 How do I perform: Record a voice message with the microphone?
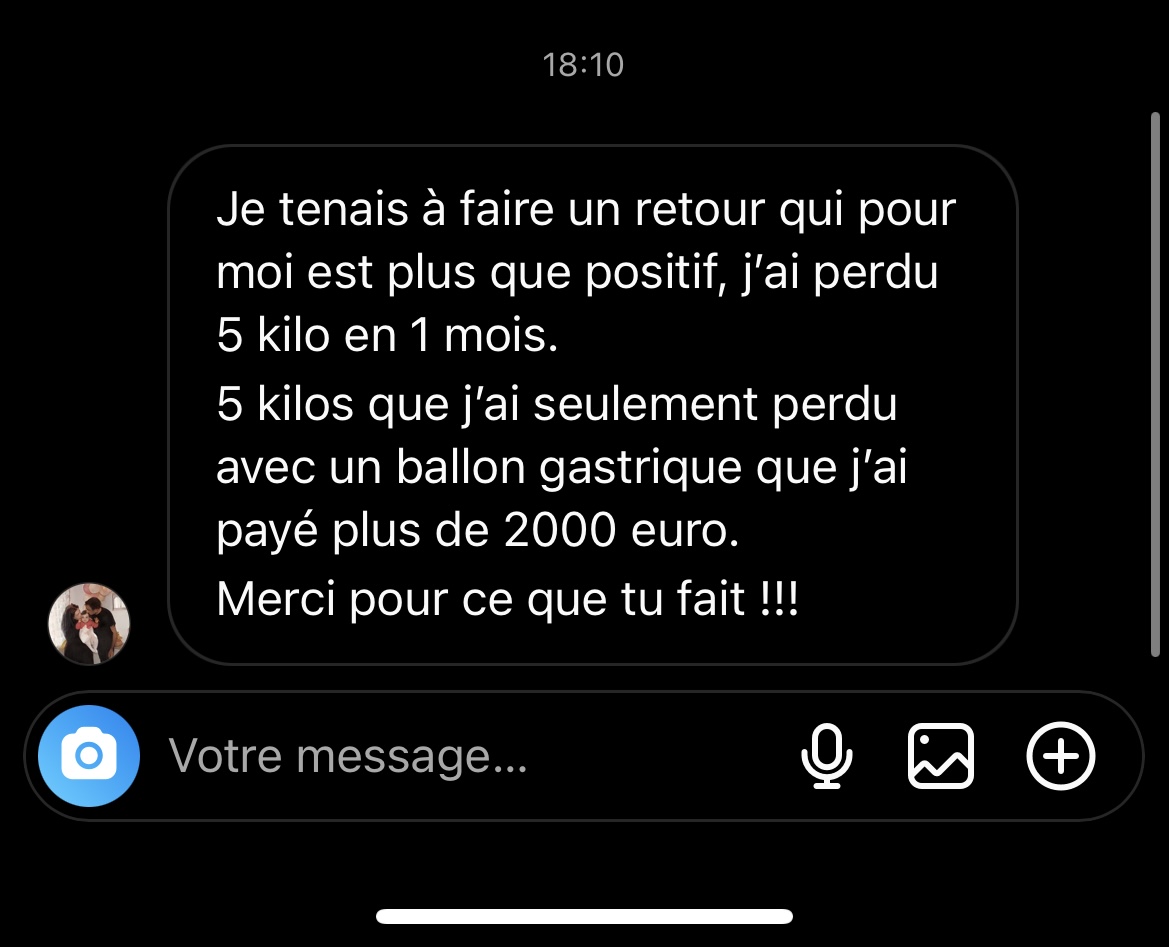[x=827, y=756]
